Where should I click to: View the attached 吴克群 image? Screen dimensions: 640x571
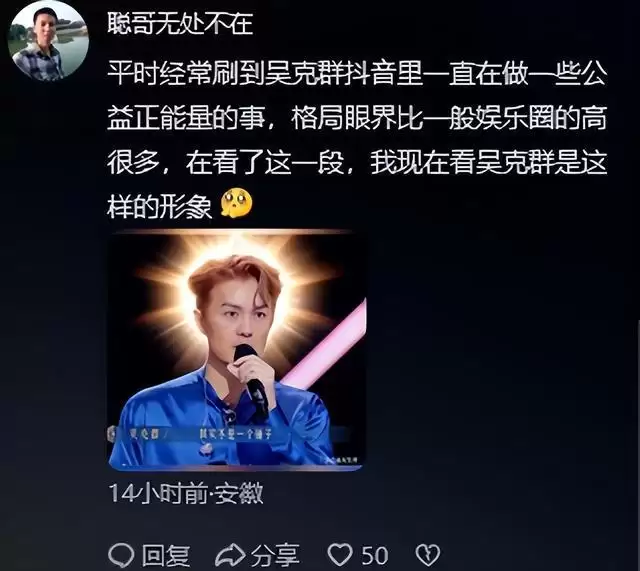pyautogui.click(x=237, y=350)
